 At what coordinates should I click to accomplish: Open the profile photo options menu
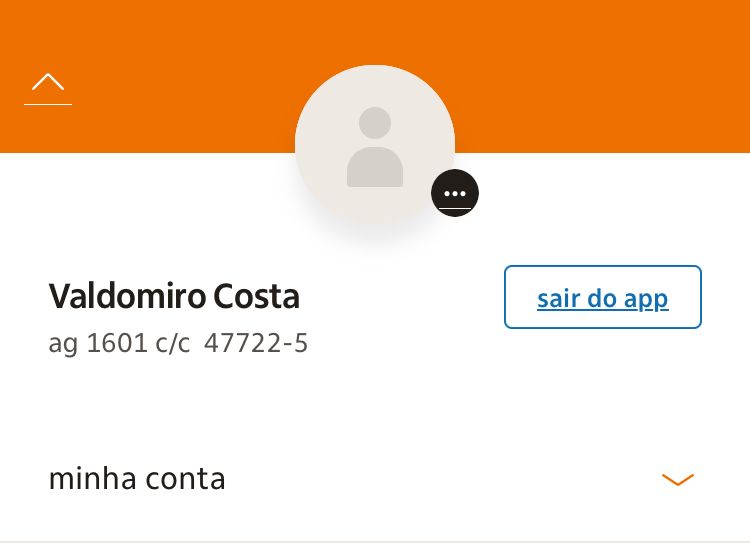pos(455,193)
